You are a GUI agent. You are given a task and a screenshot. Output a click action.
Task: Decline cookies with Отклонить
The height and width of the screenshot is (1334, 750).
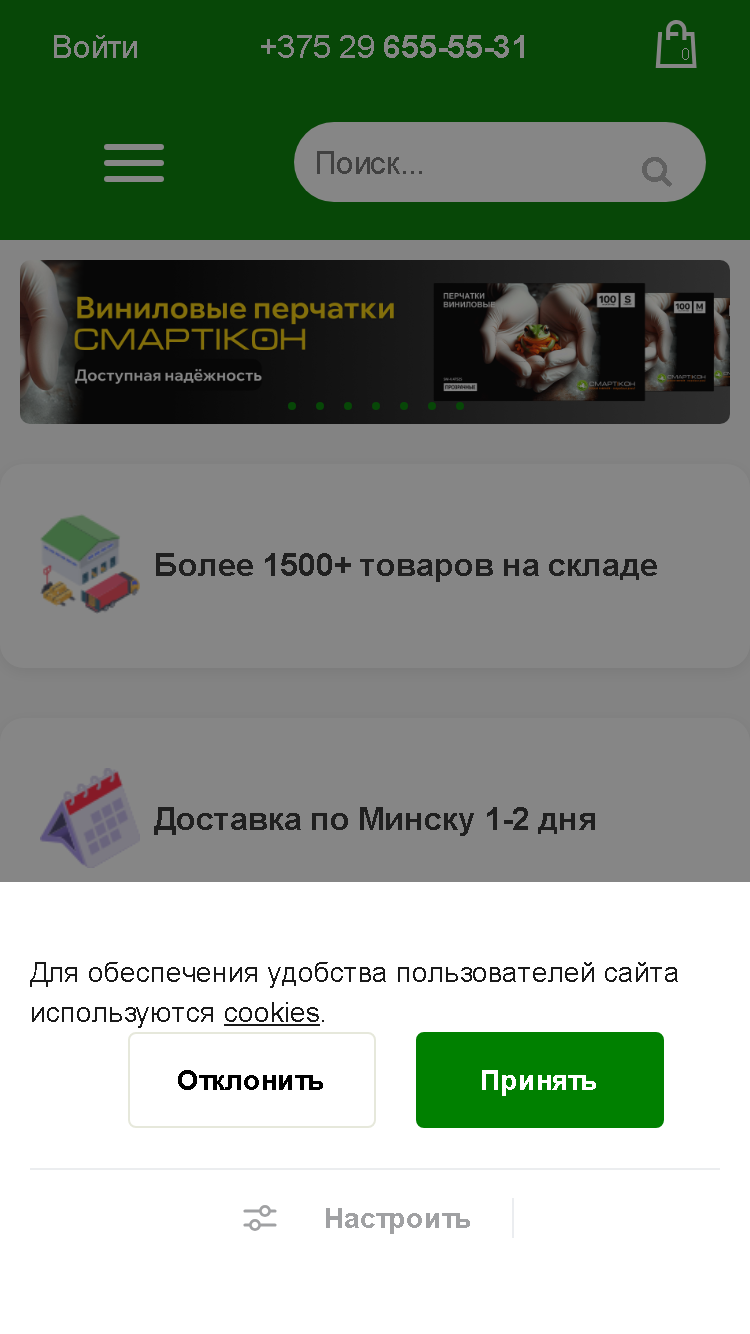[x=252, y=1080]
